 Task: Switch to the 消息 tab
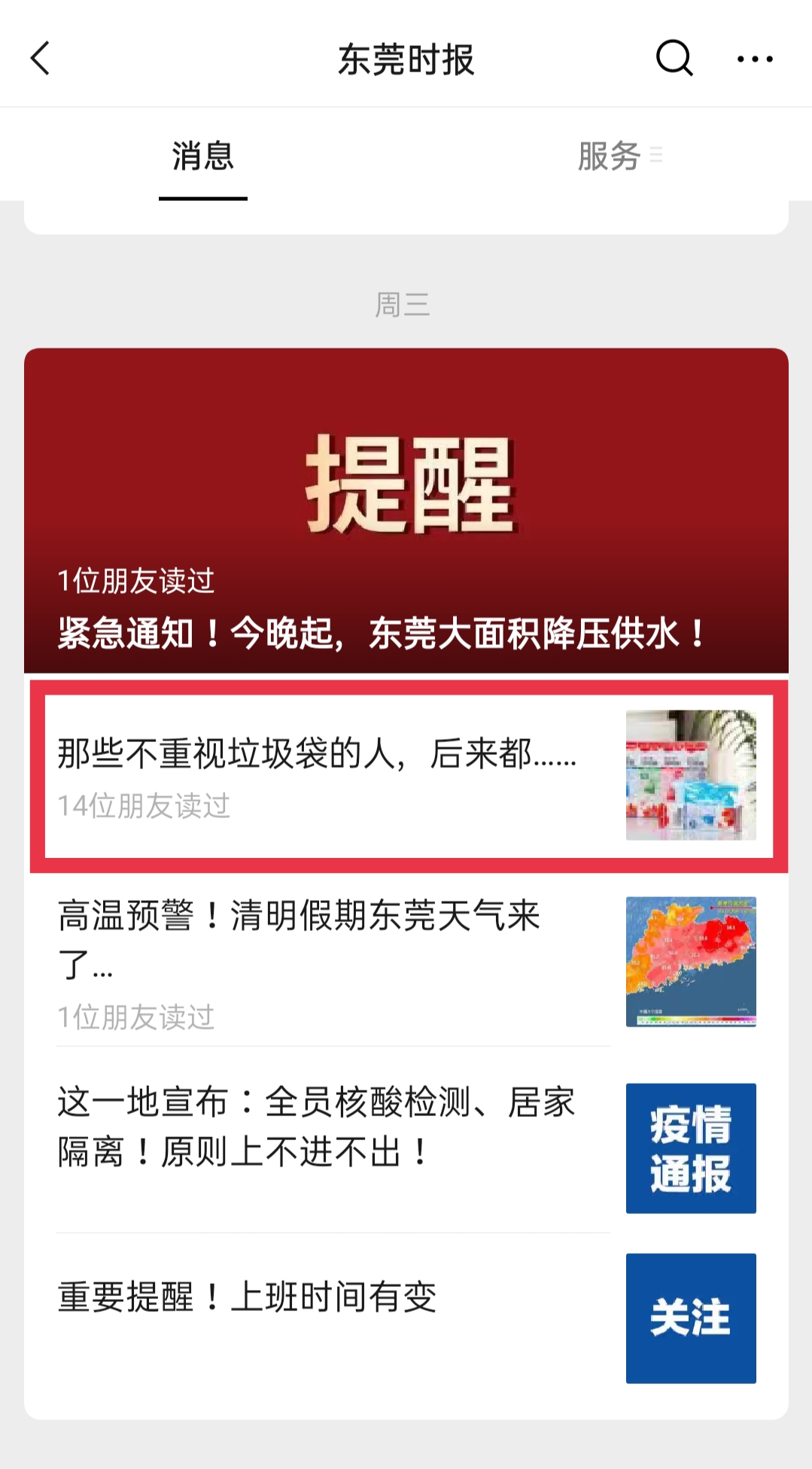(x=202, y=157)
